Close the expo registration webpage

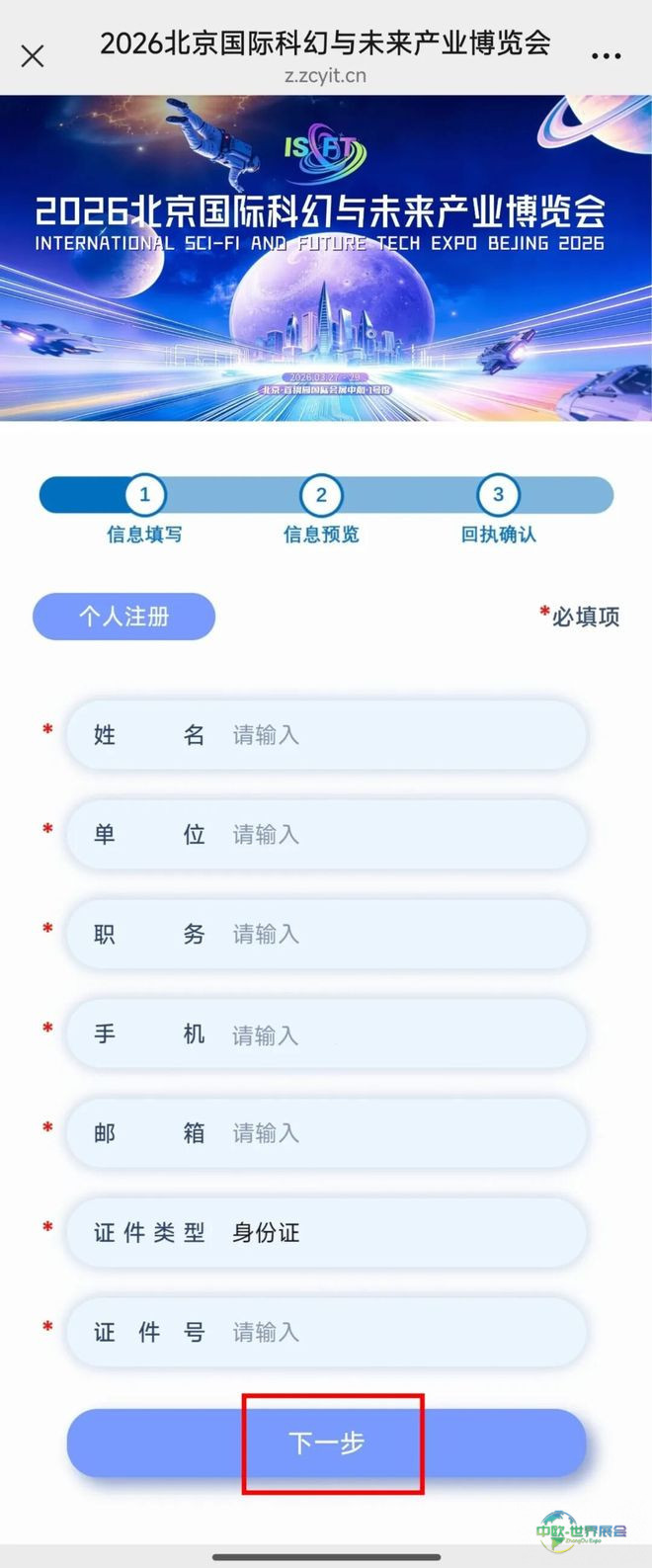pyautogui.click(x=33, y=56)
